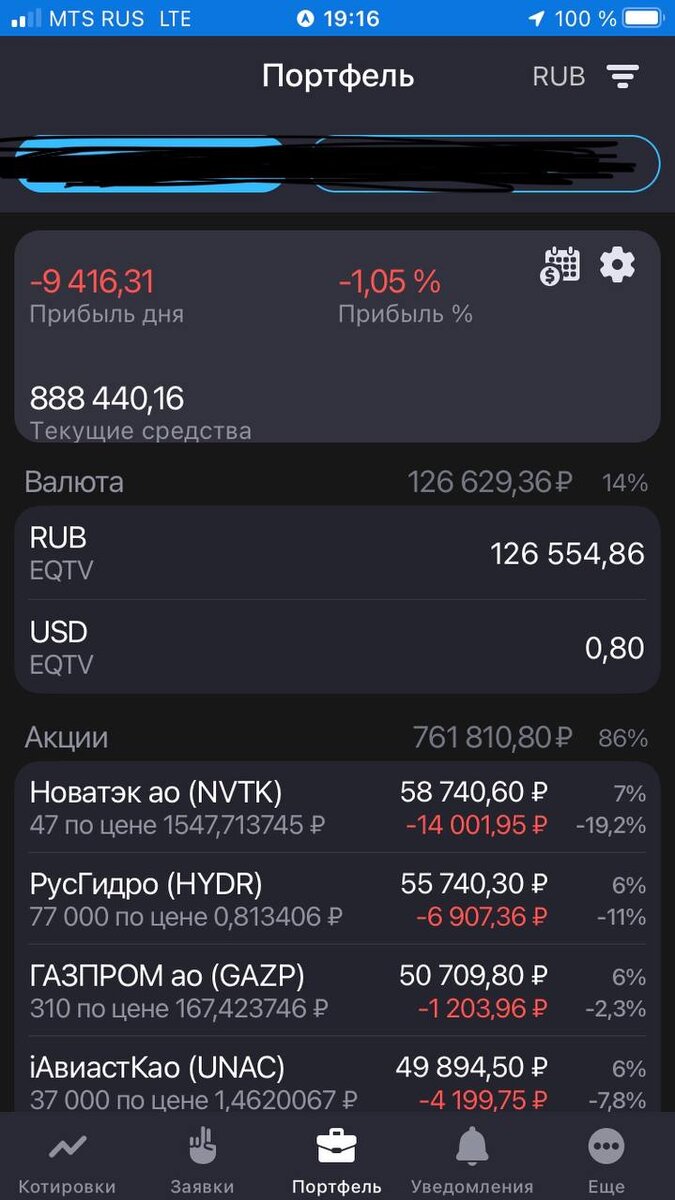The width and height of the screenshot is (675, 1200).
Task: Switch to the Заявки tab
Action: pos(202,1160)
